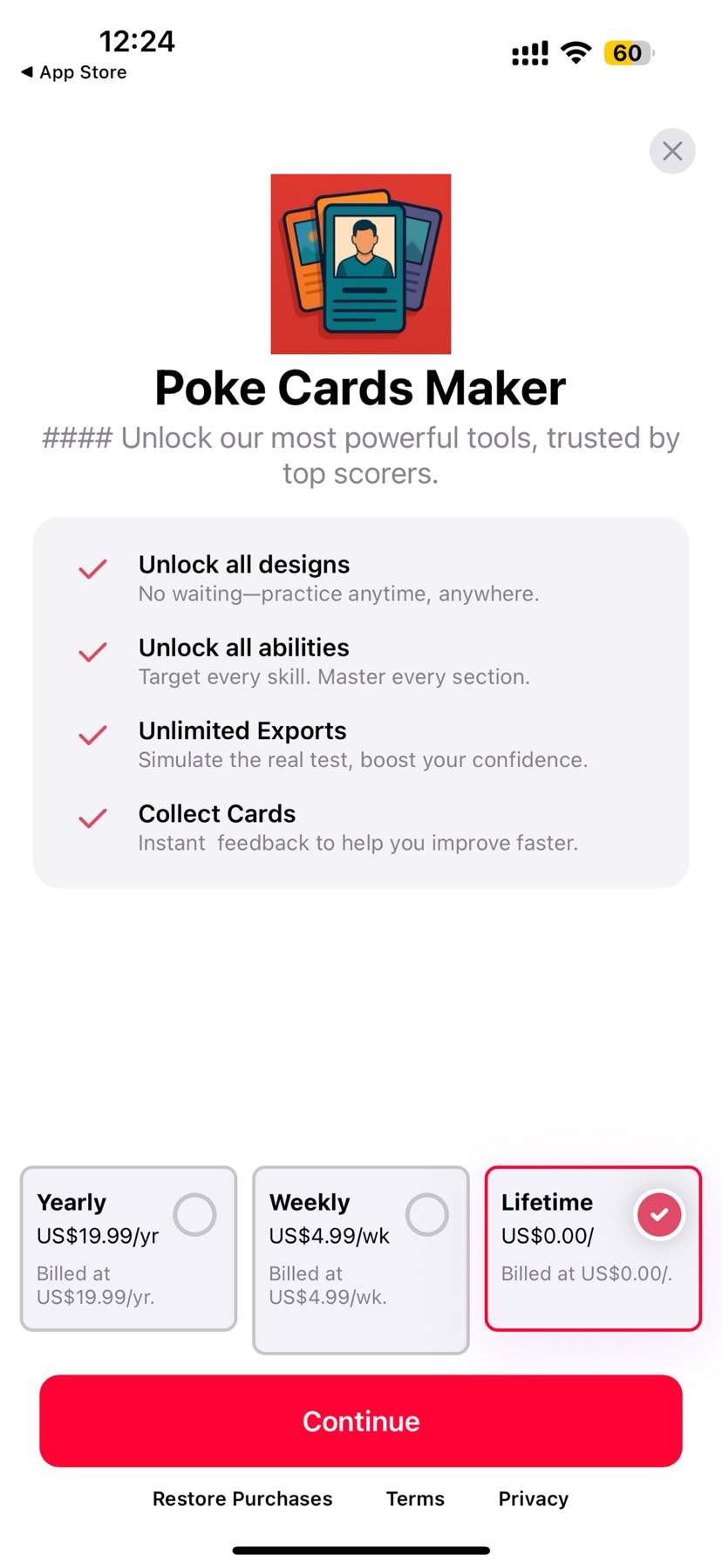The image size is (722, 1568).
Task: Return to the App Store
Action: click(74, 72)
